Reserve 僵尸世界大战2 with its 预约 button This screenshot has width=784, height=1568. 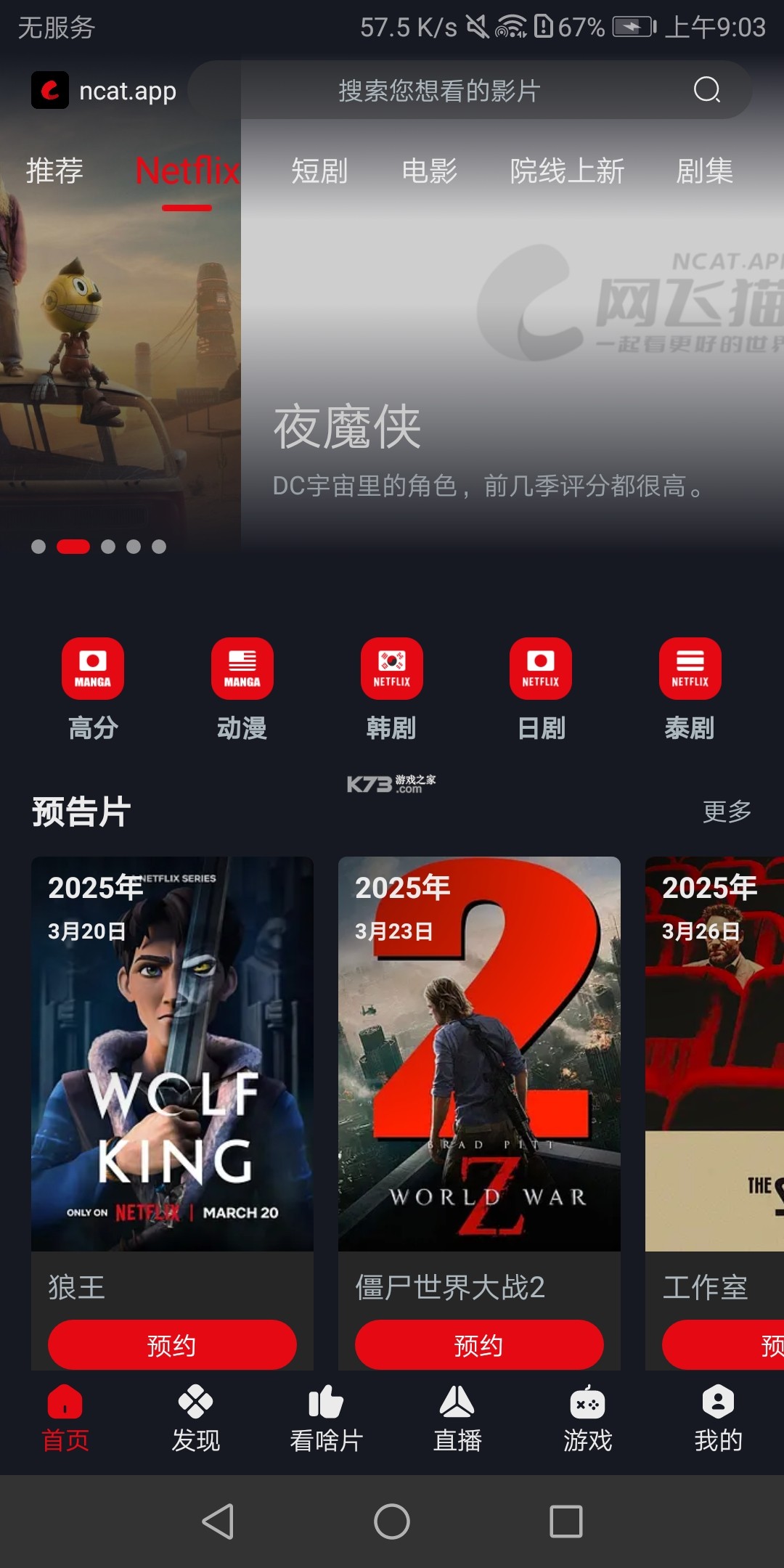click(478, 1345)
